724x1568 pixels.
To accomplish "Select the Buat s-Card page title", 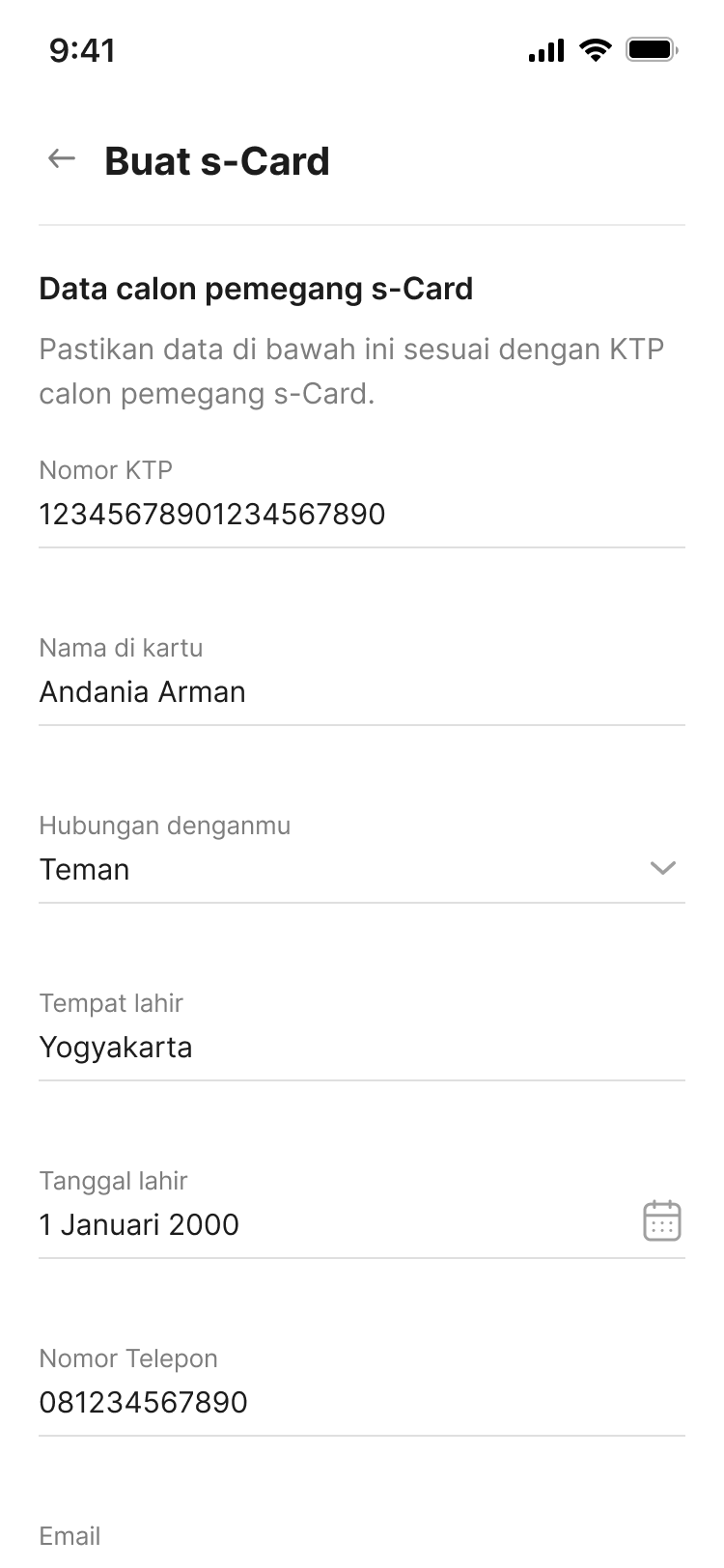I will point(216,160).
